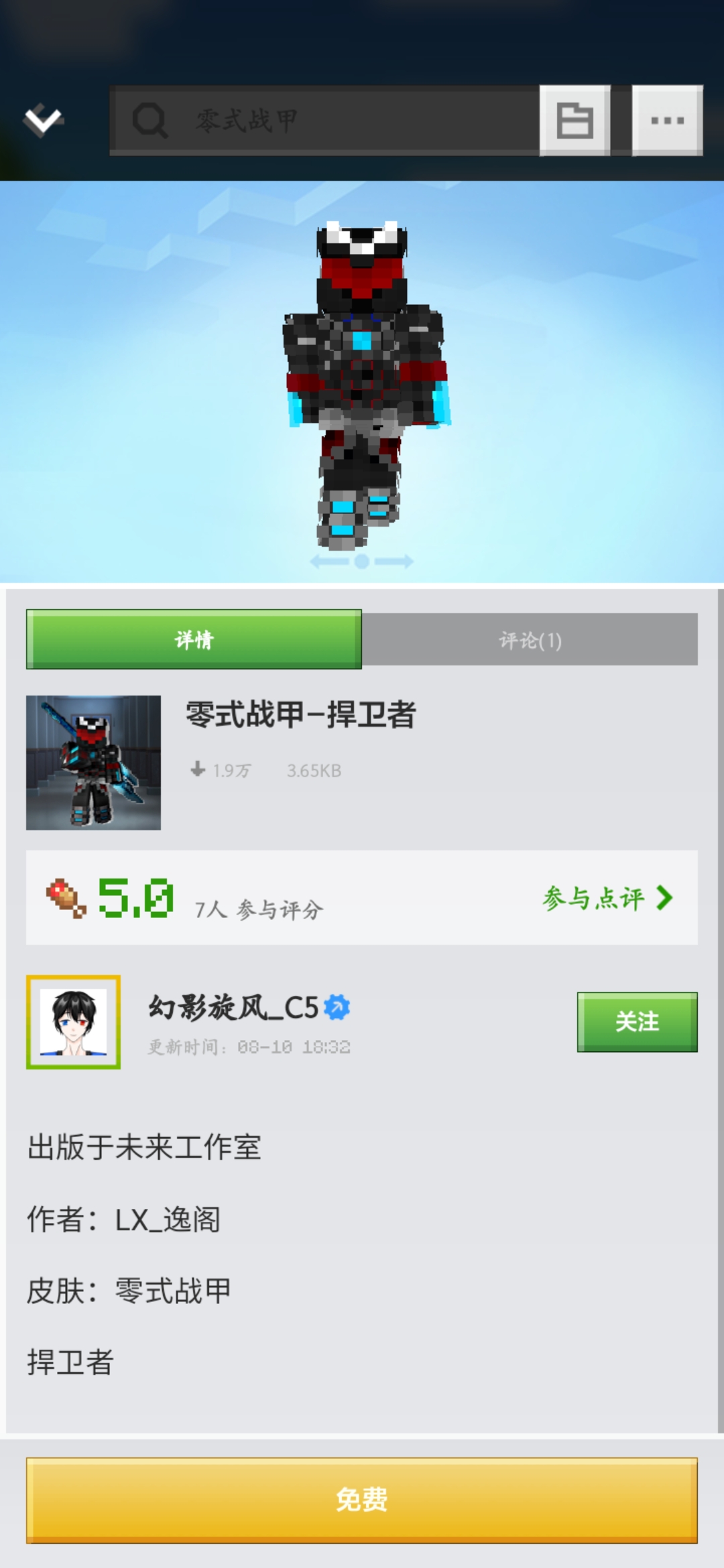Follow 幻影旋风_C5 with the 关注 button

point(637,1022)
